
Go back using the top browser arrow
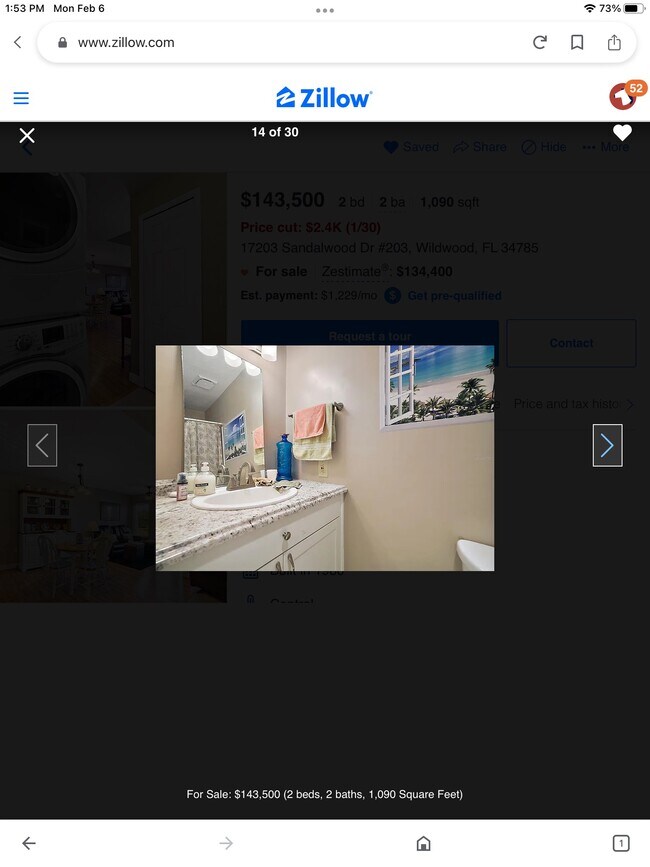point(18,42)
